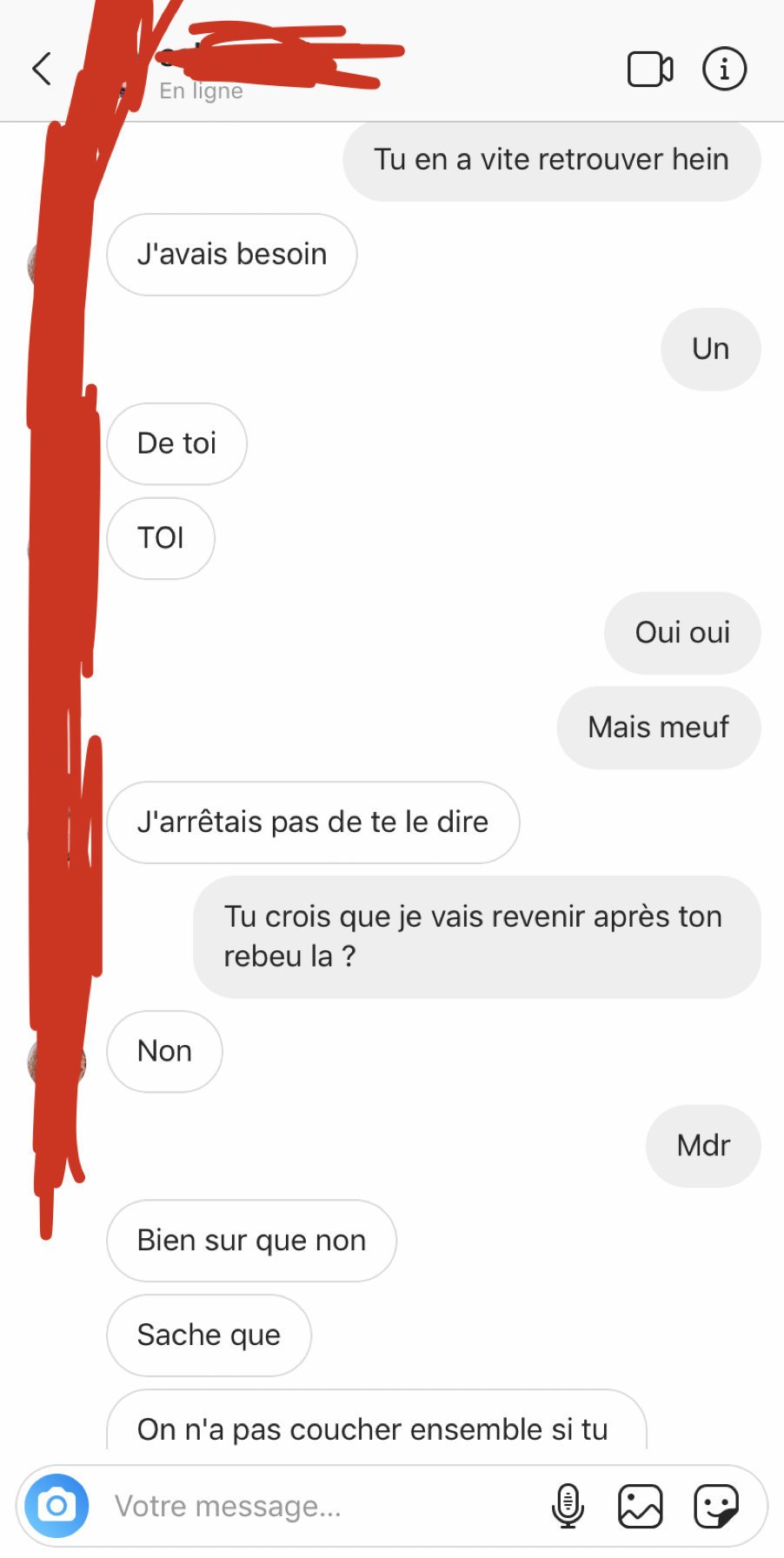Go back to the conversations list
Image resolution: width=784 pixels, height=1558 pixels.
coord(42,69)
